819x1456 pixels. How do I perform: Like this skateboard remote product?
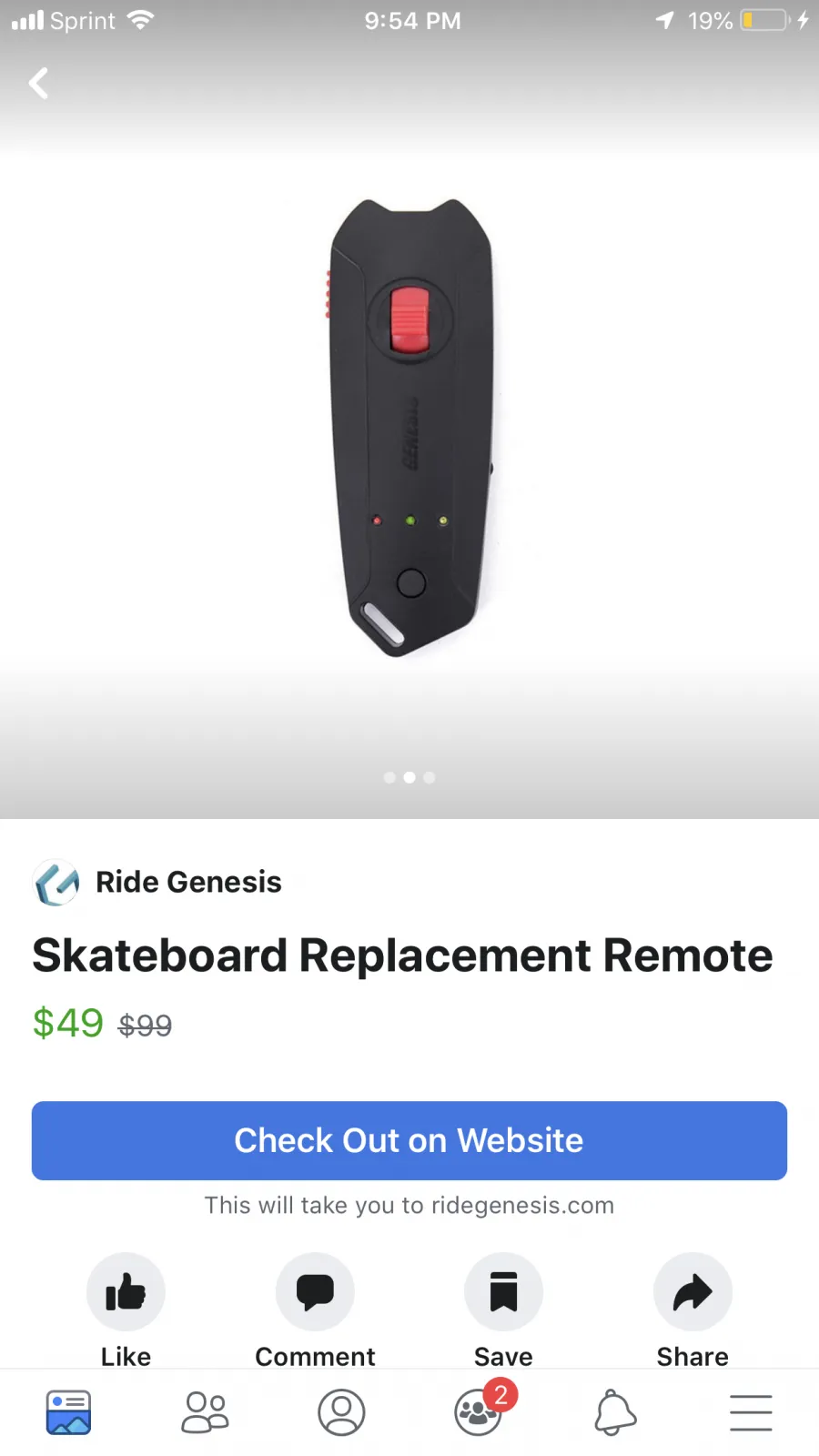click(126, 1292)
